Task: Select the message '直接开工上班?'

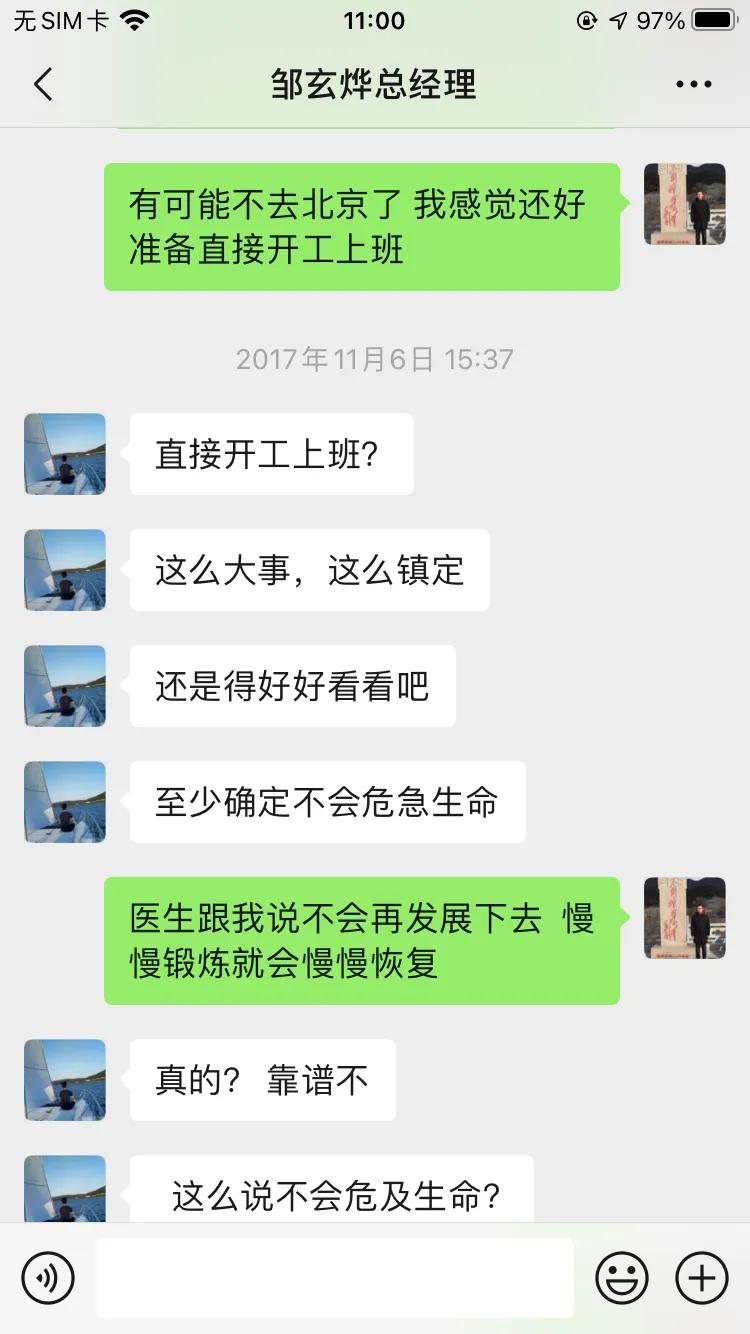Action: tap(270, 454)
